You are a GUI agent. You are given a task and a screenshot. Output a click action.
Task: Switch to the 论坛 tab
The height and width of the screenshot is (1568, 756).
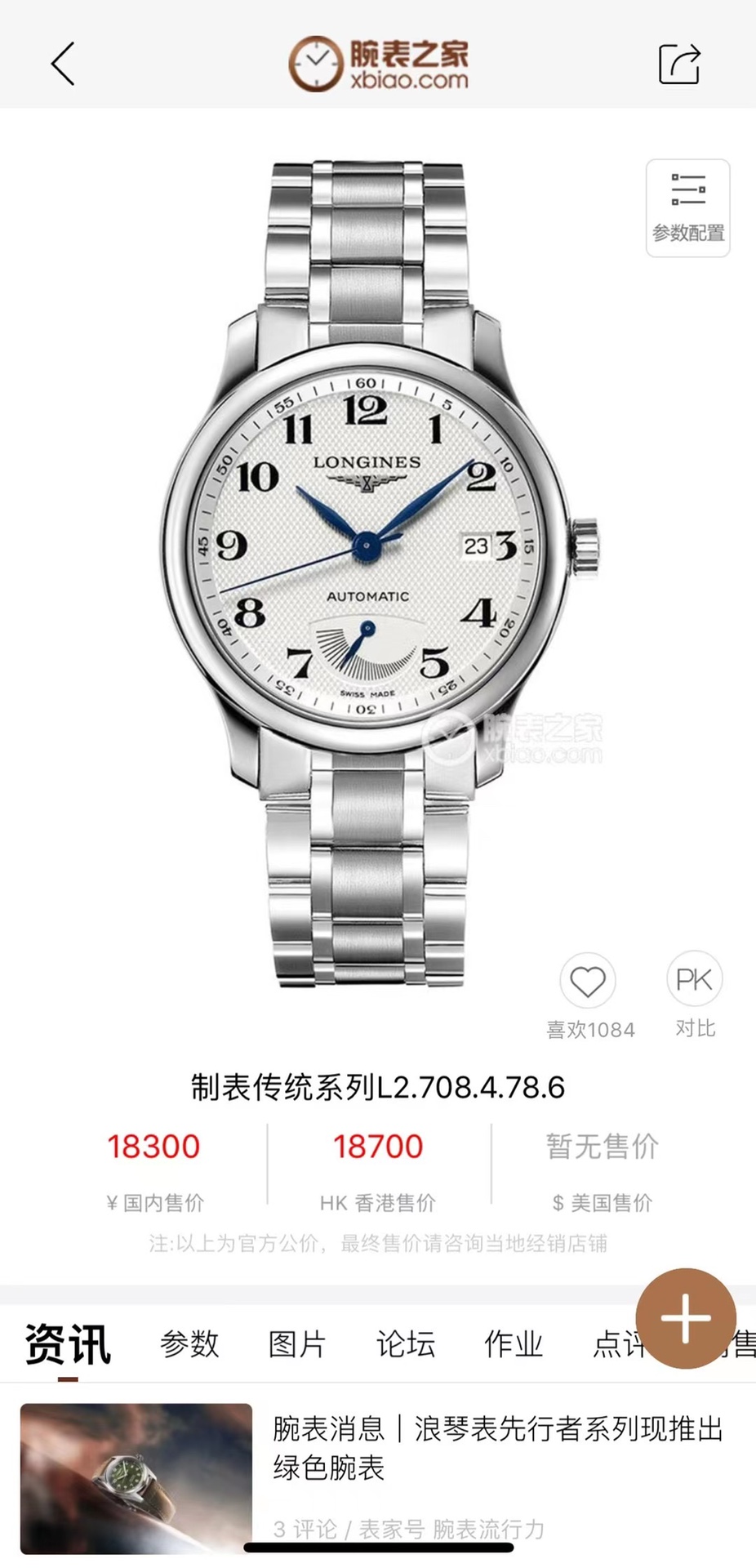coord(406,1343)
